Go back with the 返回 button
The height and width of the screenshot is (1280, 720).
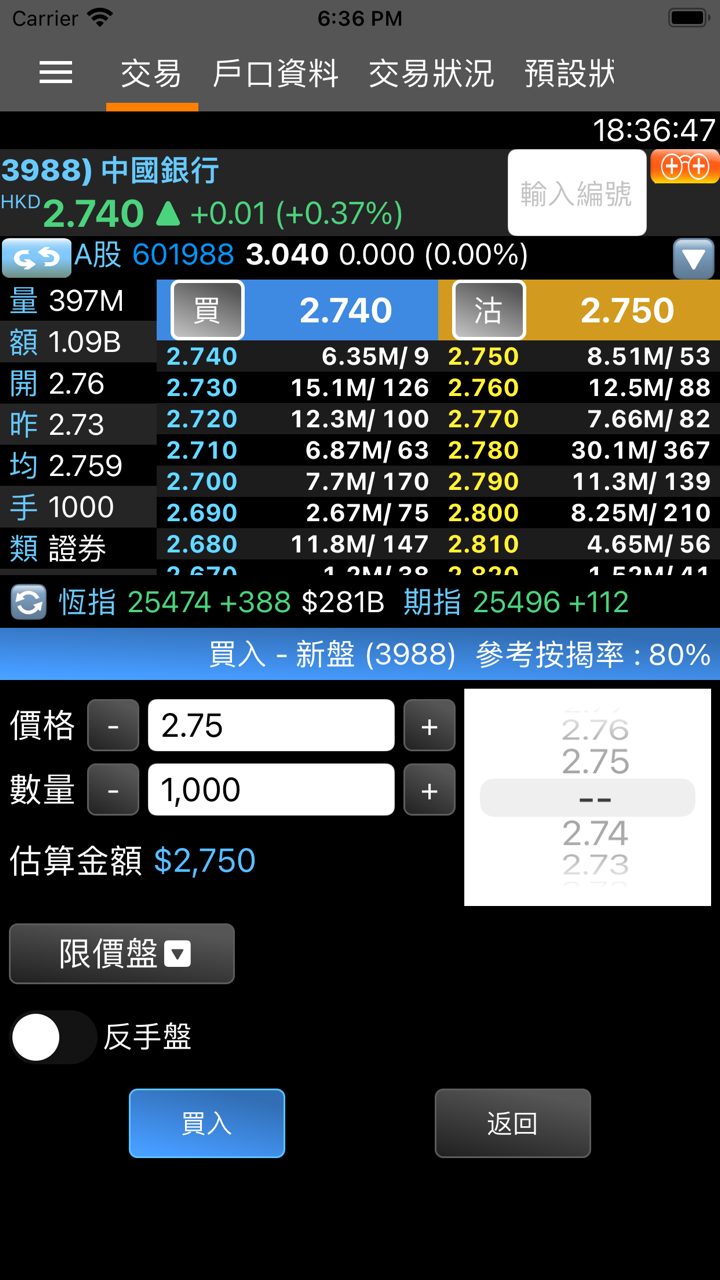(x=512, y=1123)
